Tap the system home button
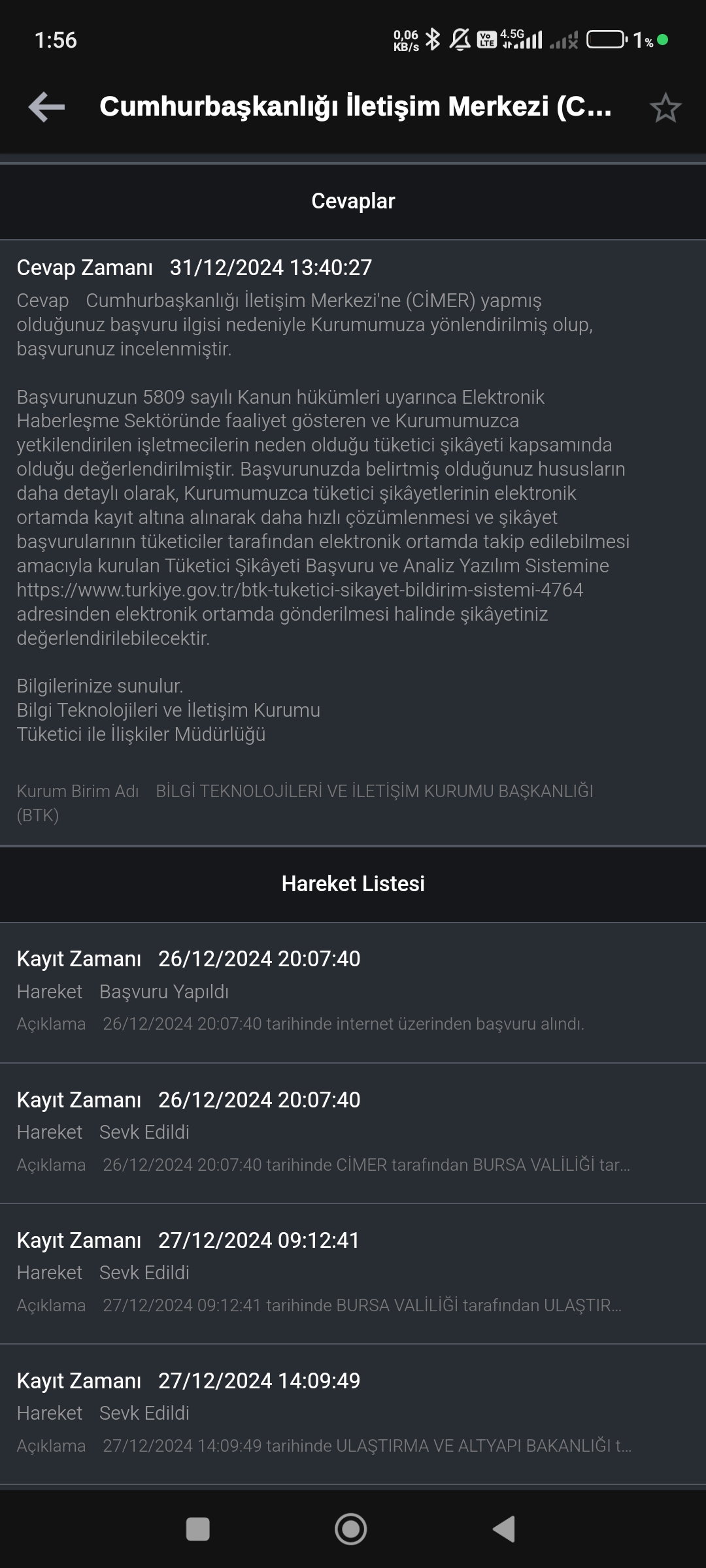 pos(351,1529)
